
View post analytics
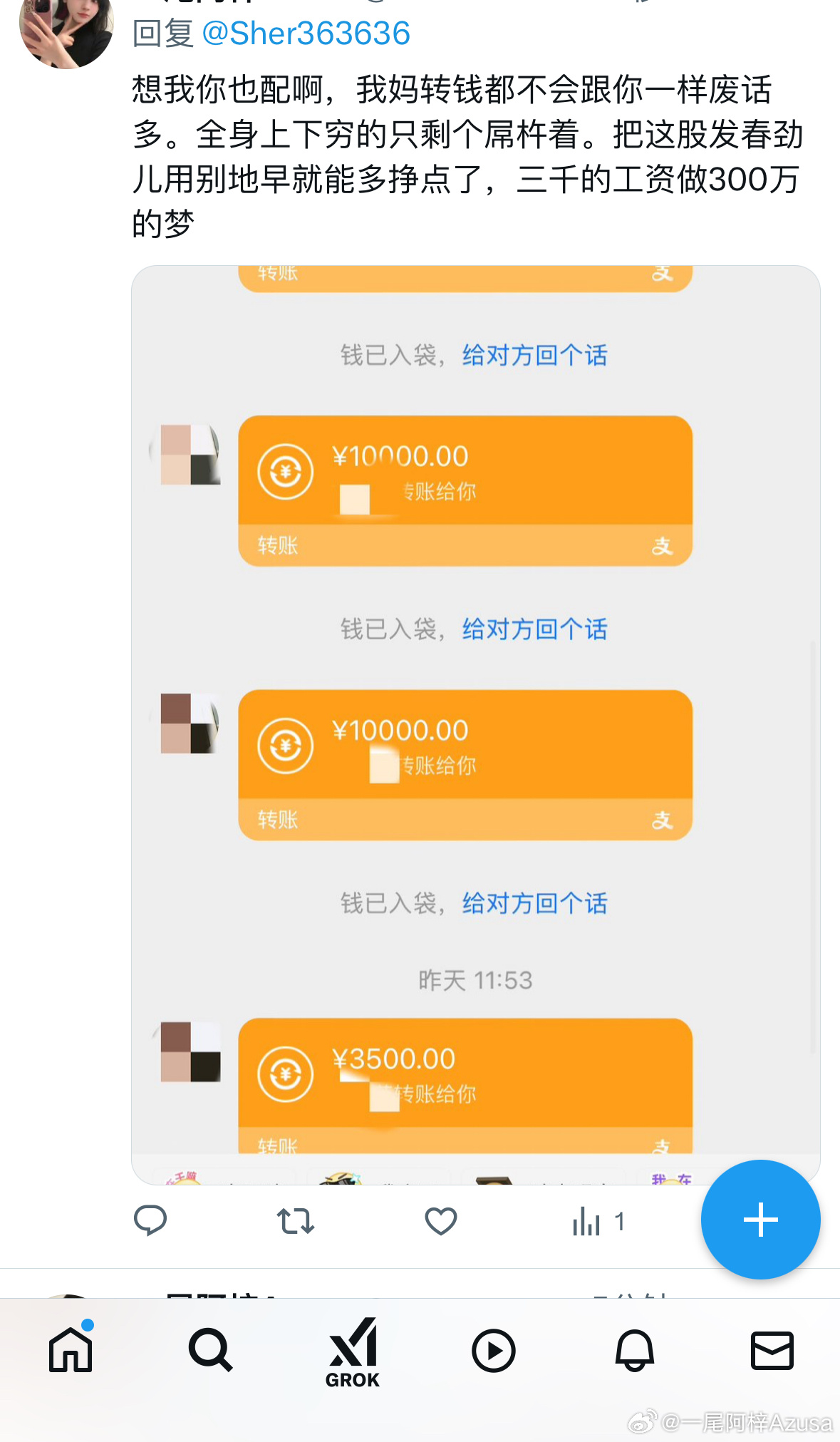[598, 1222]
